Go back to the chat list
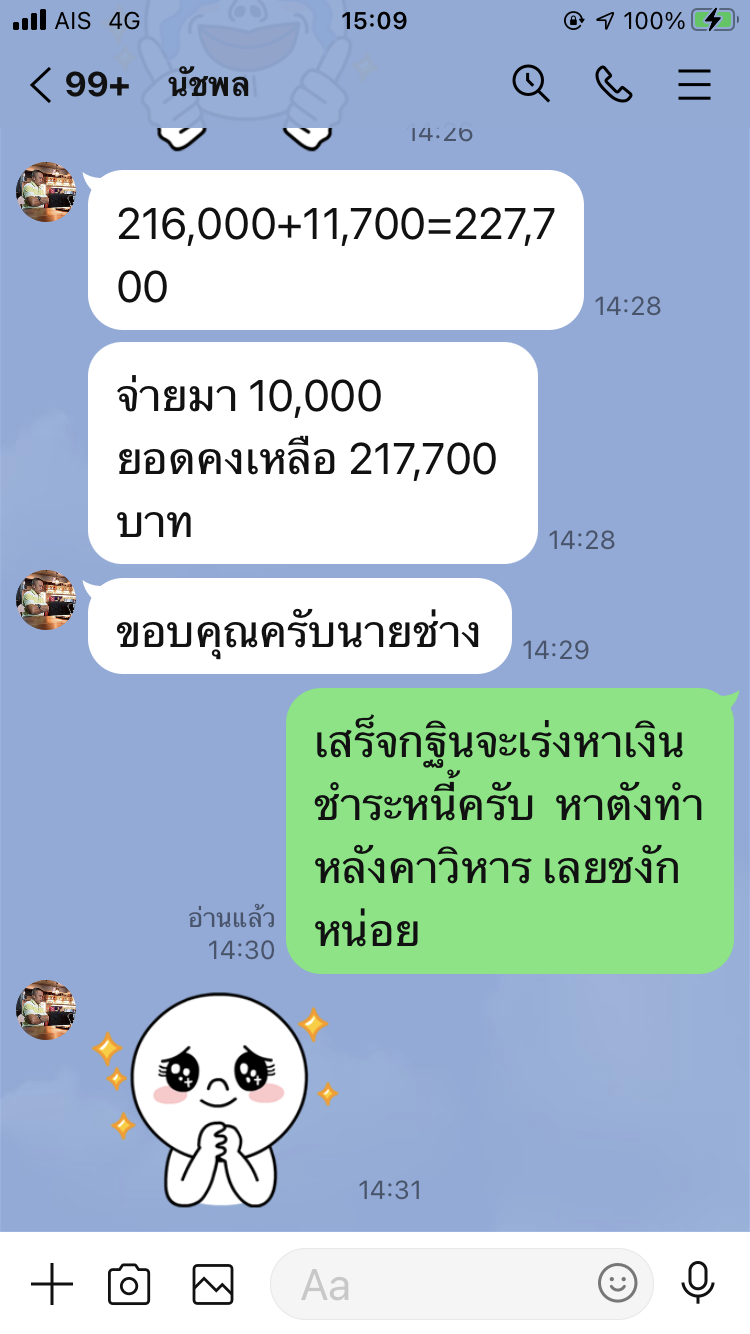 pos(40,86)
